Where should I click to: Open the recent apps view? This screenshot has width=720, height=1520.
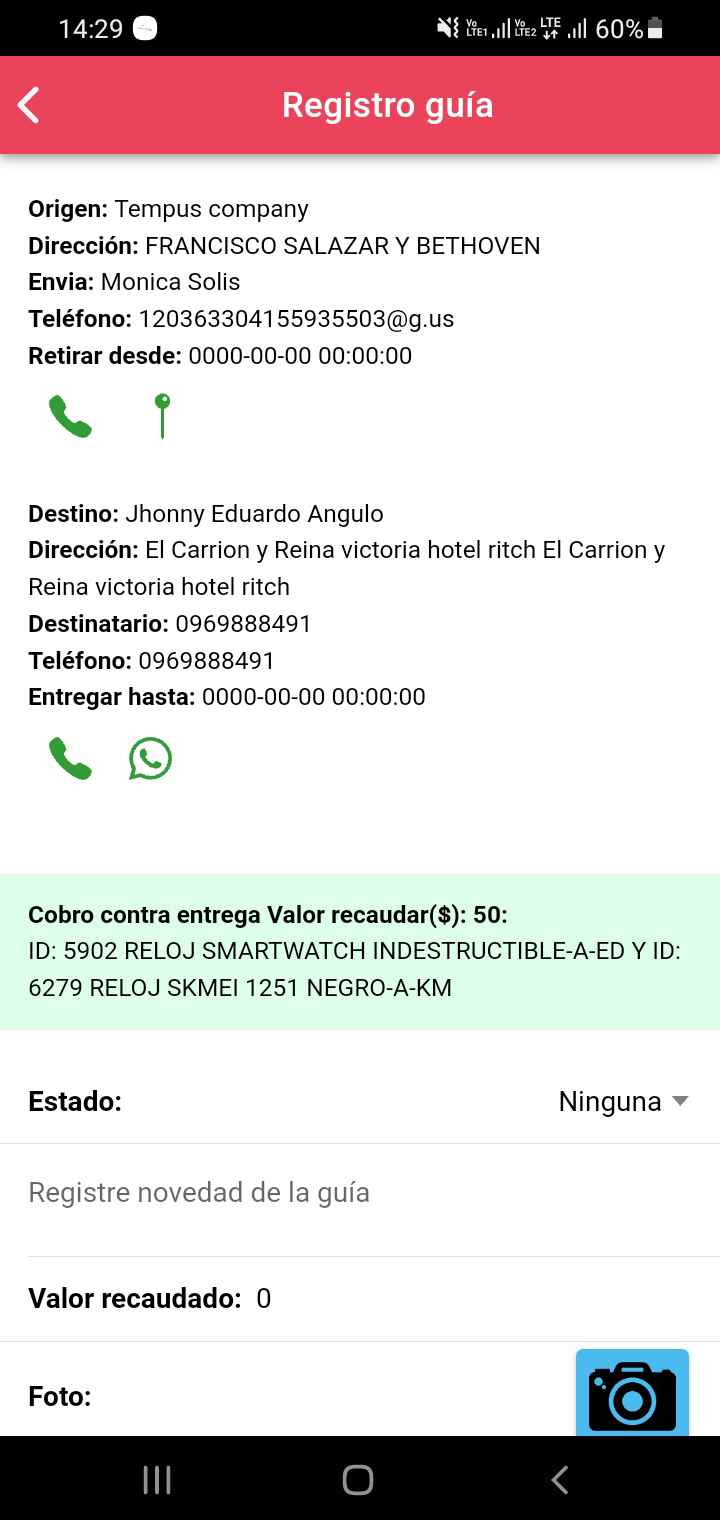click(x=157, y=1479)
